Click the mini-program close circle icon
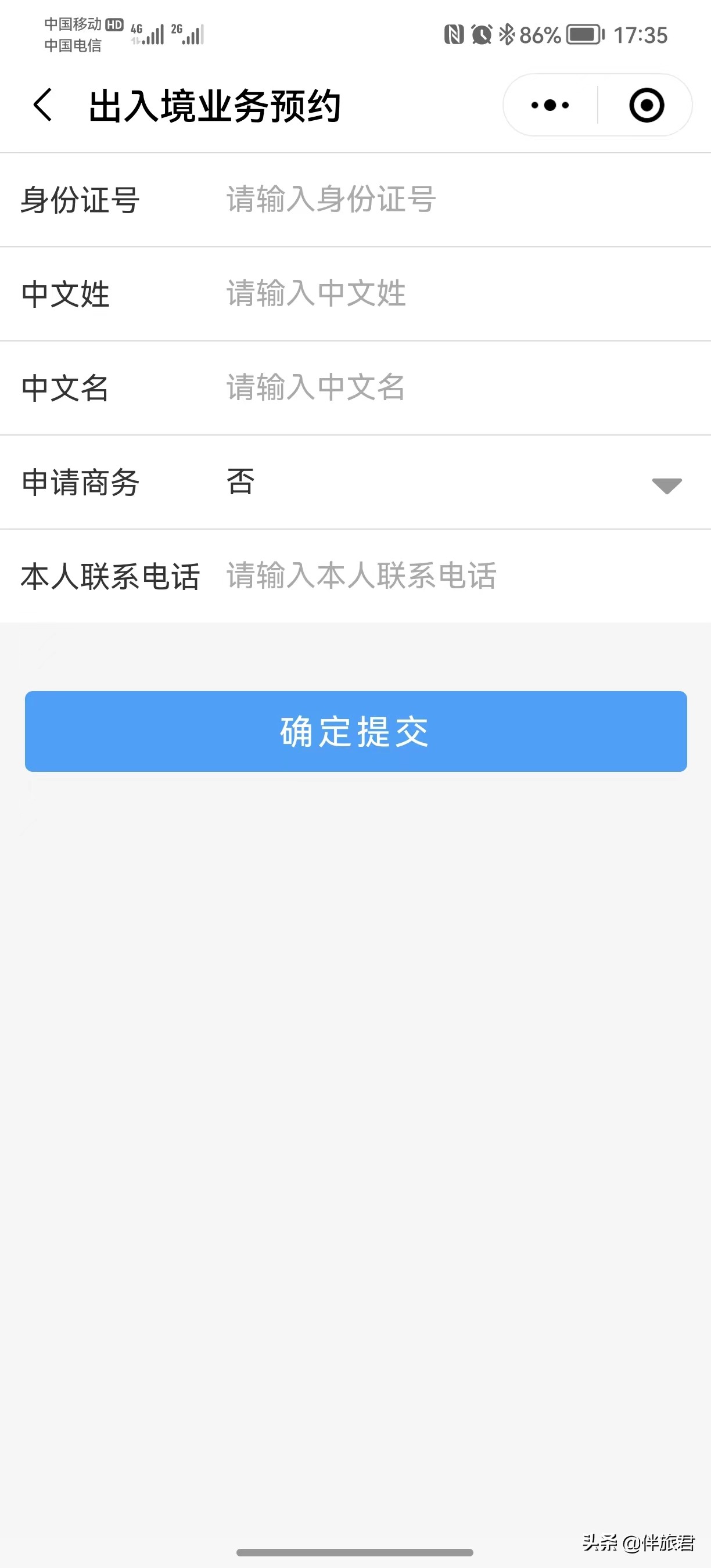Image resolution: width=711 pixels, height=1568 pixels. pyautogui.click(x=645, y=105)
